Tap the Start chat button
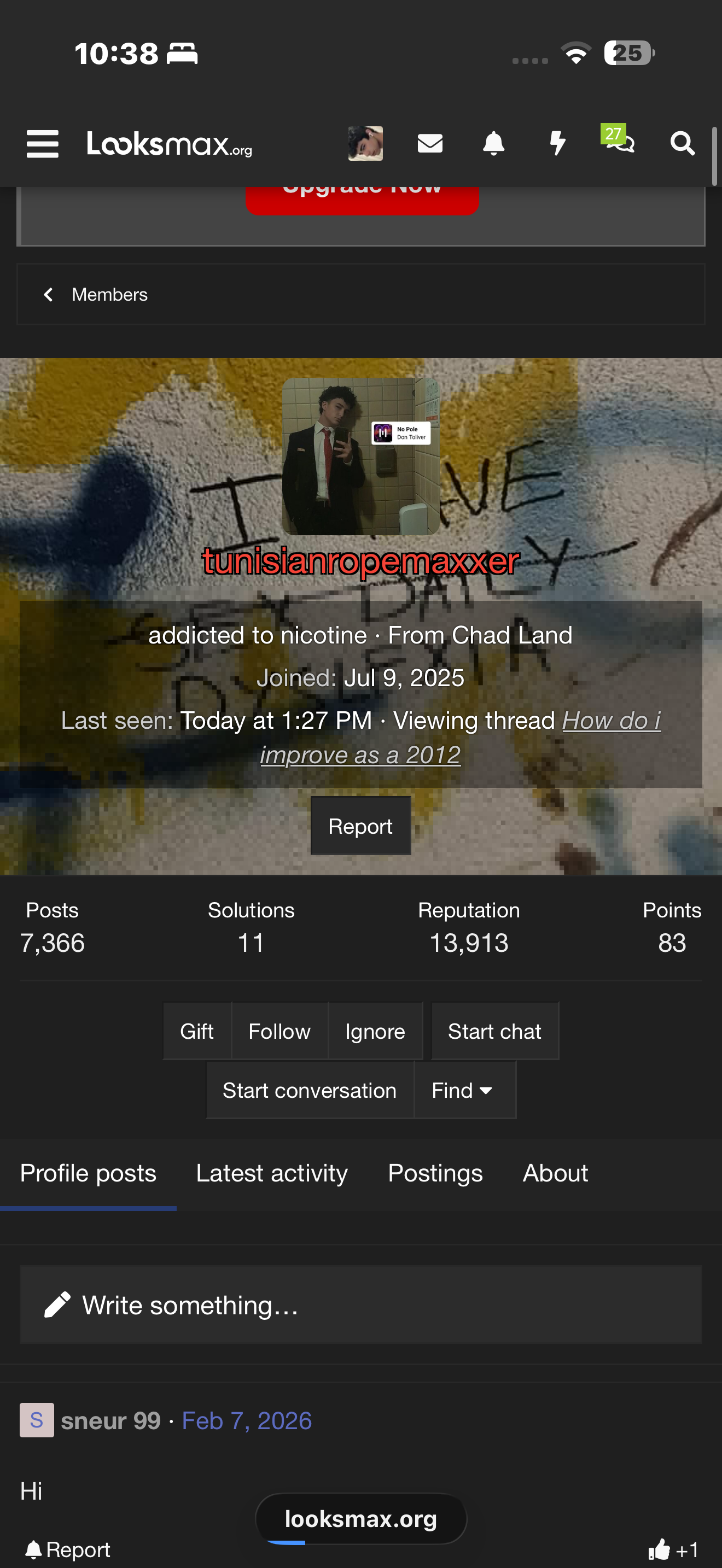The width and height of the screenshot is (722, 1568). (494, 1031)
